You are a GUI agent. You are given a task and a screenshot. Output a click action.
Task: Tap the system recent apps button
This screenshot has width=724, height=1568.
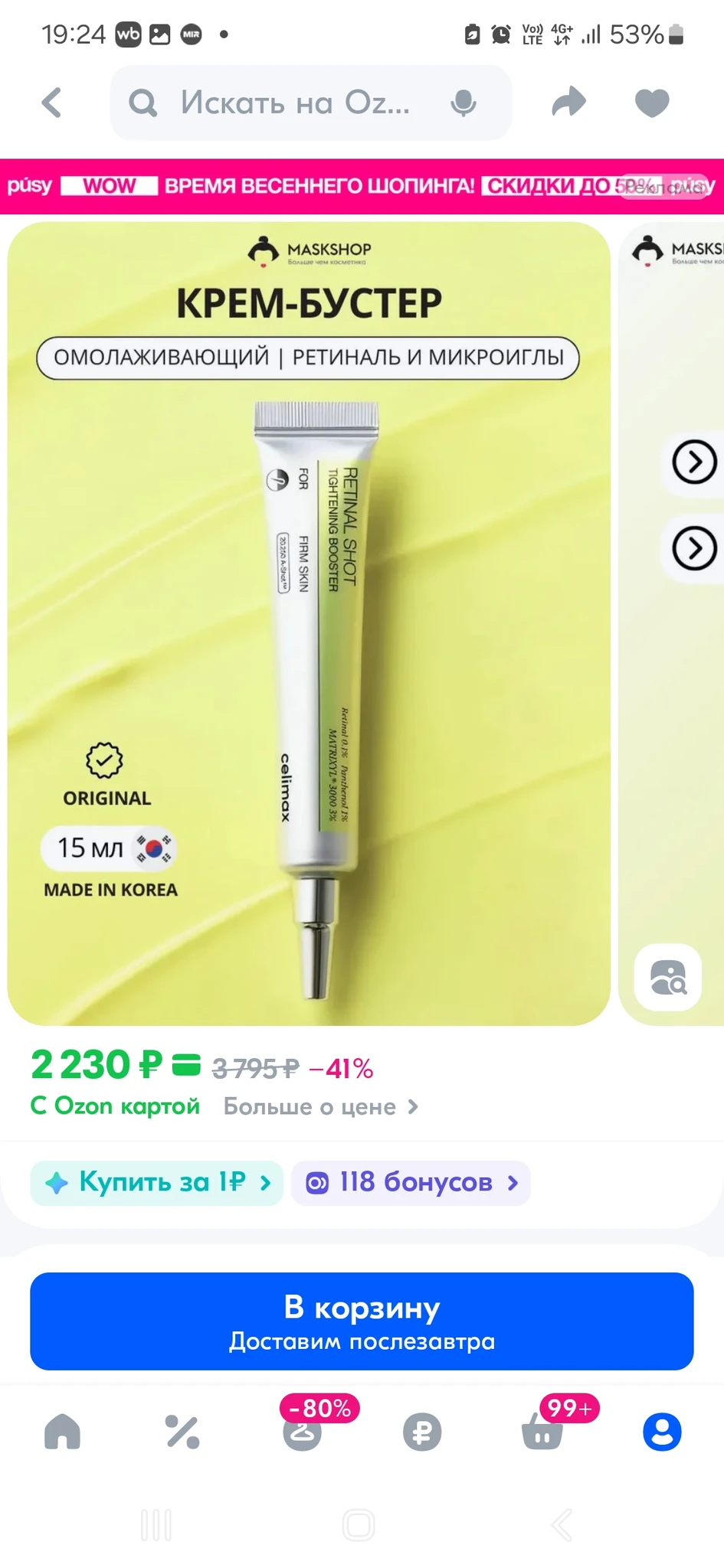[x=156, y=1525]
